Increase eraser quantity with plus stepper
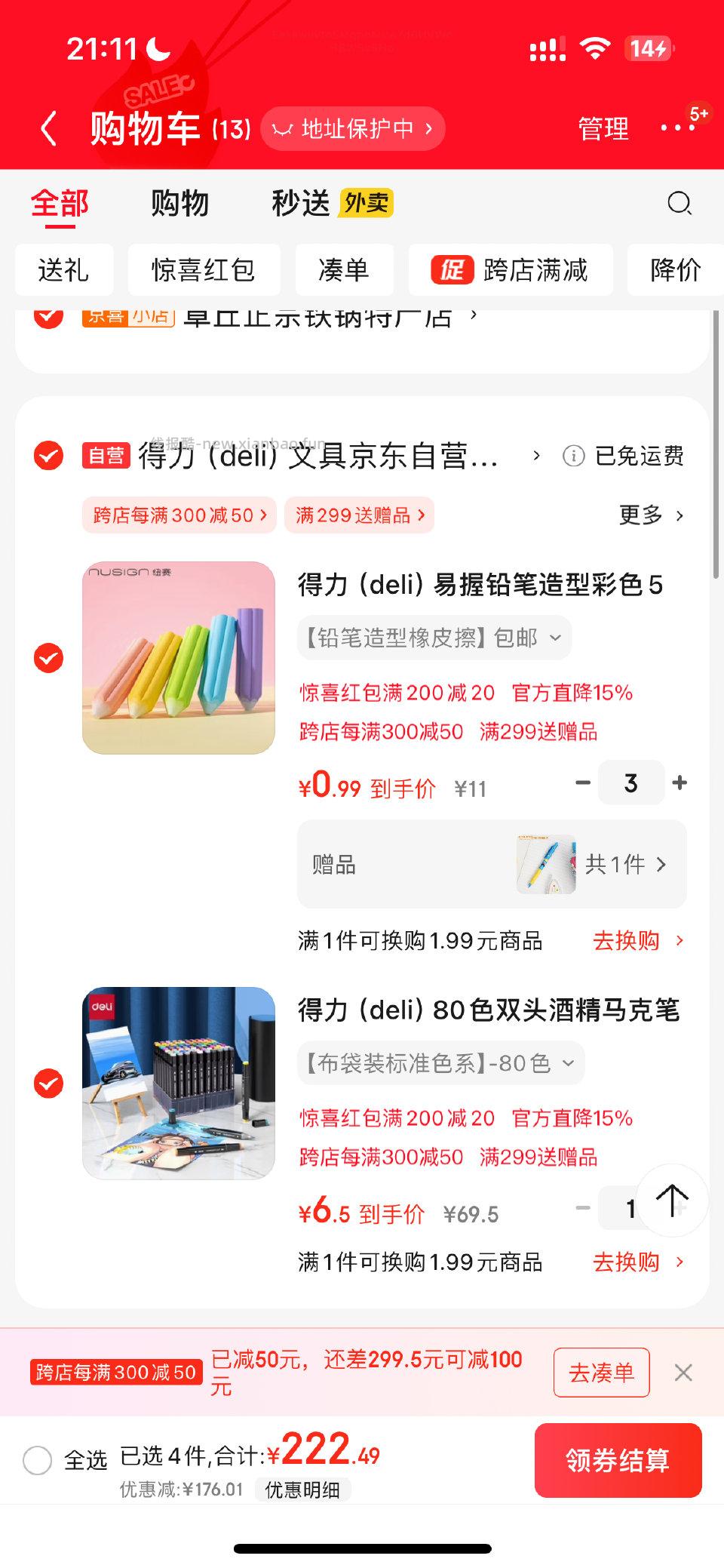 point(678,782)
